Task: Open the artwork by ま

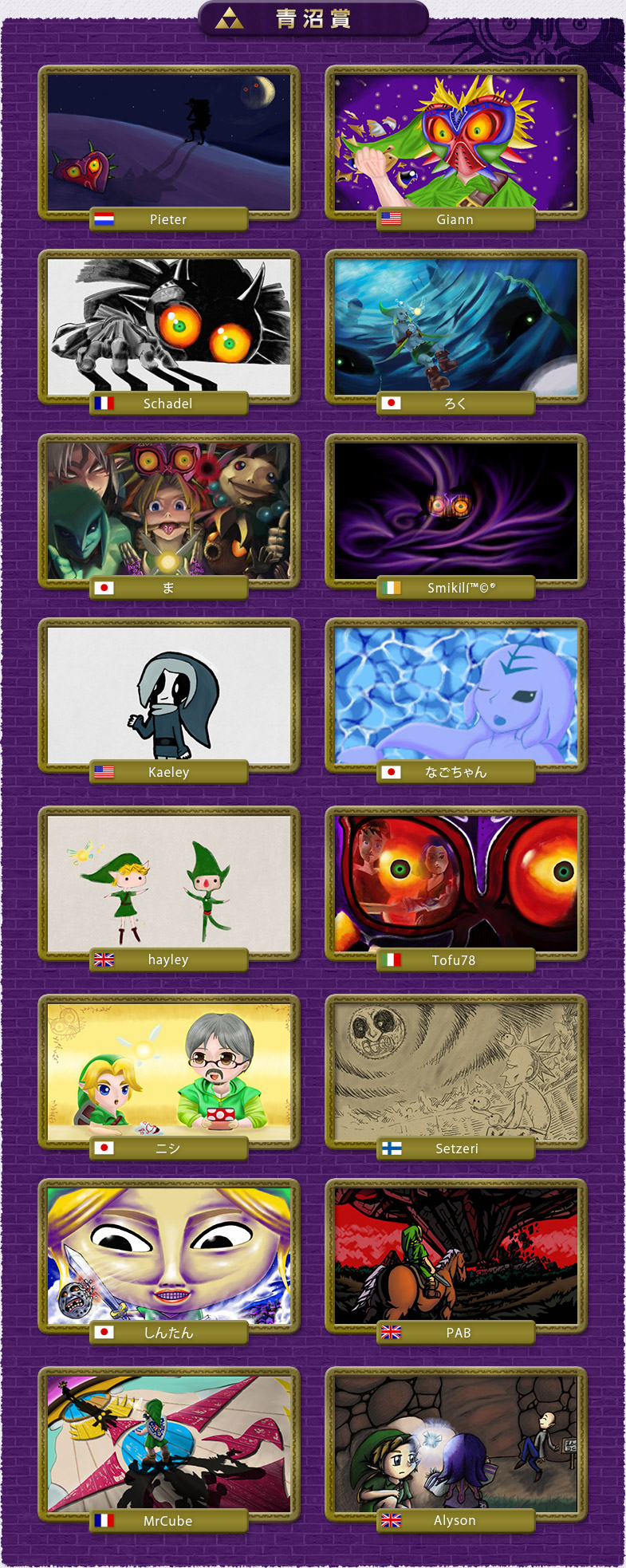Action: coord(169,510)
